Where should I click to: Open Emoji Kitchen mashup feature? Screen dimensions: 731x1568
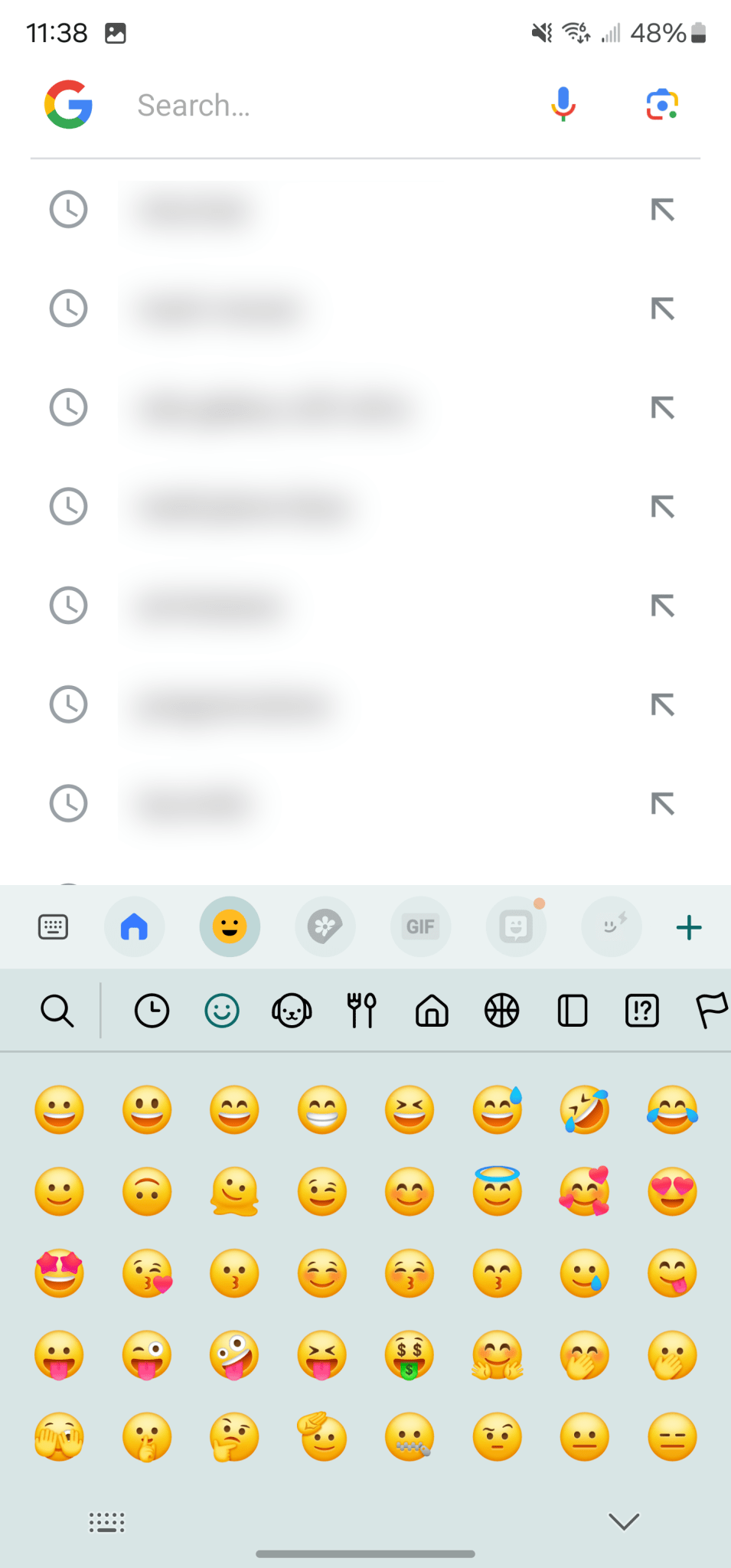(611, 927)
